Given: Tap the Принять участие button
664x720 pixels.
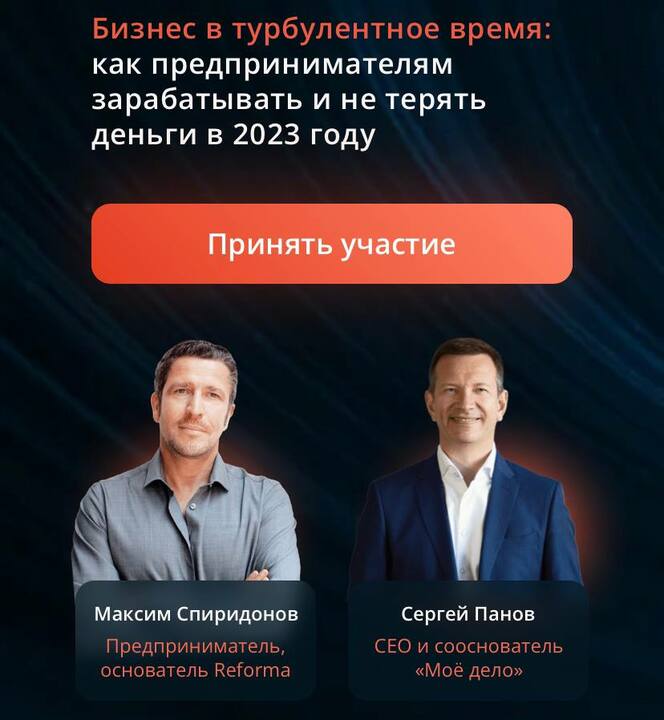Looking at the screenshot, I should pyautogui.click(x=332, y=244).
